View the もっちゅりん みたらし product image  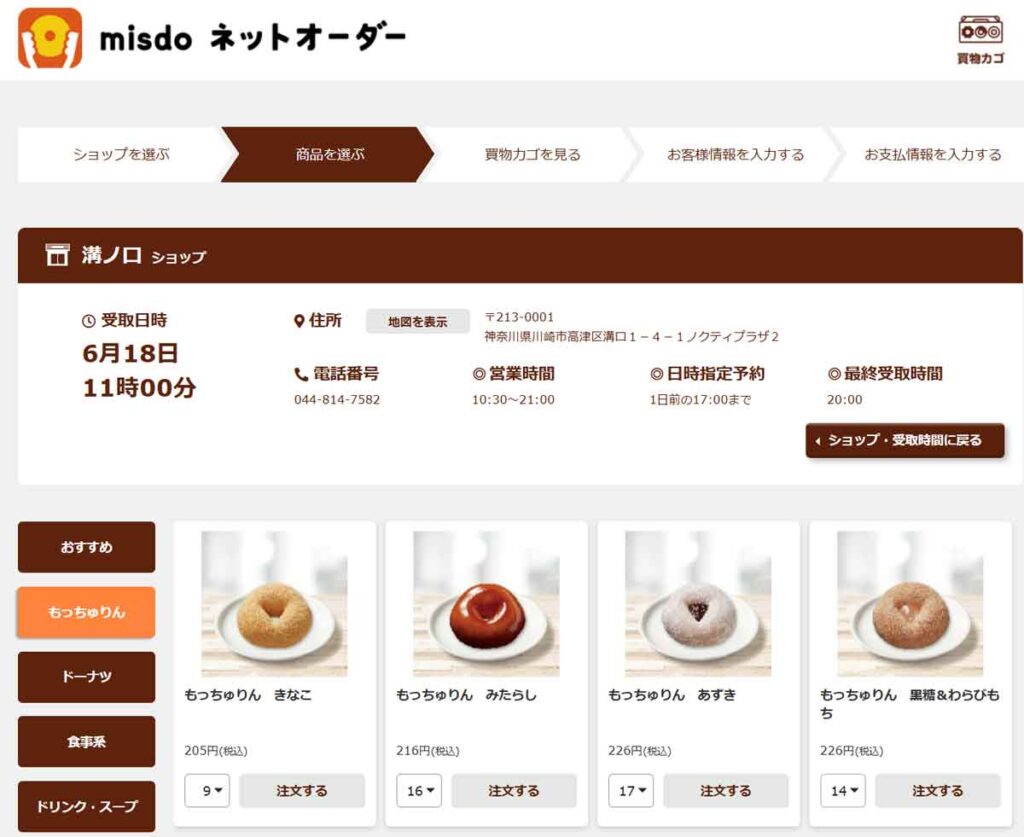pos(486,604)
